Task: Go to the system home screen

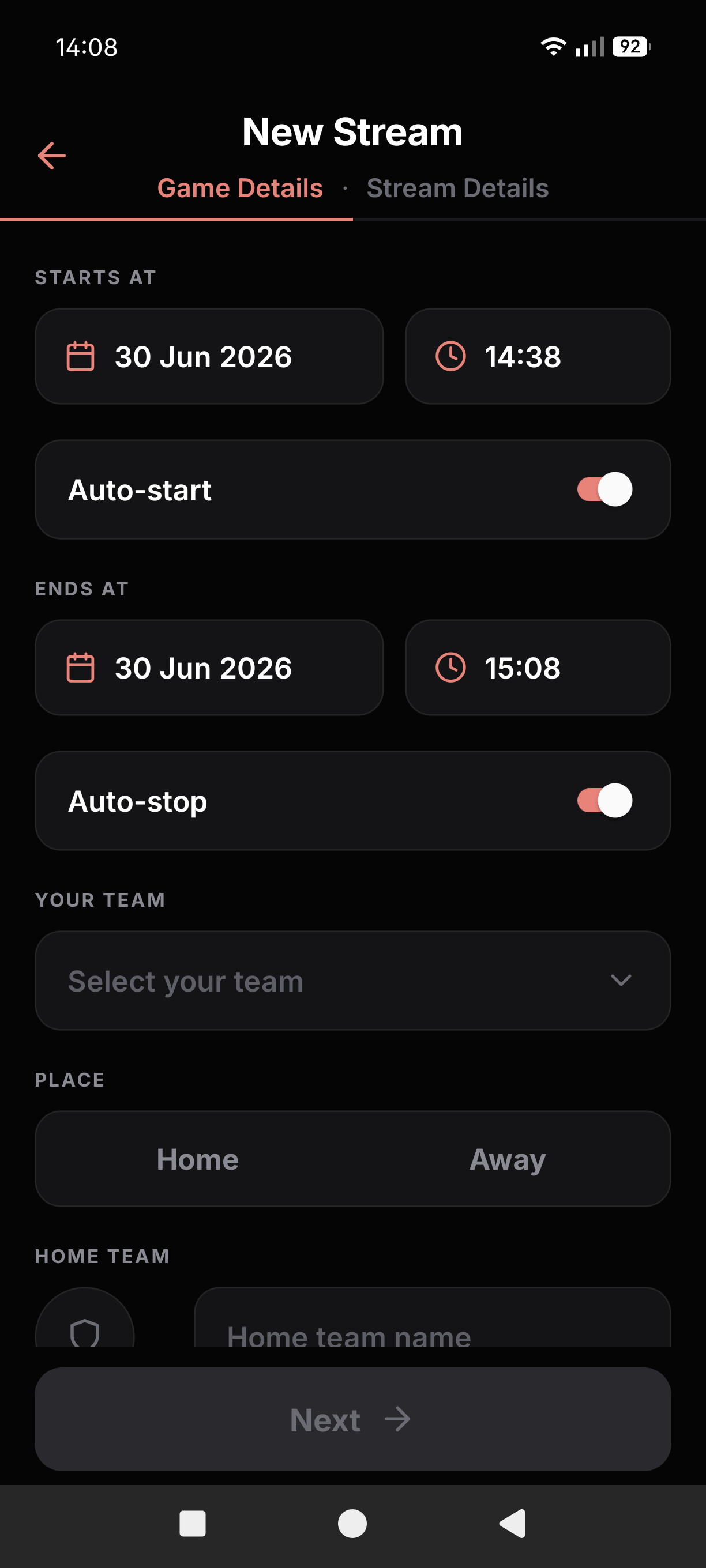Action: point(352,1524)
